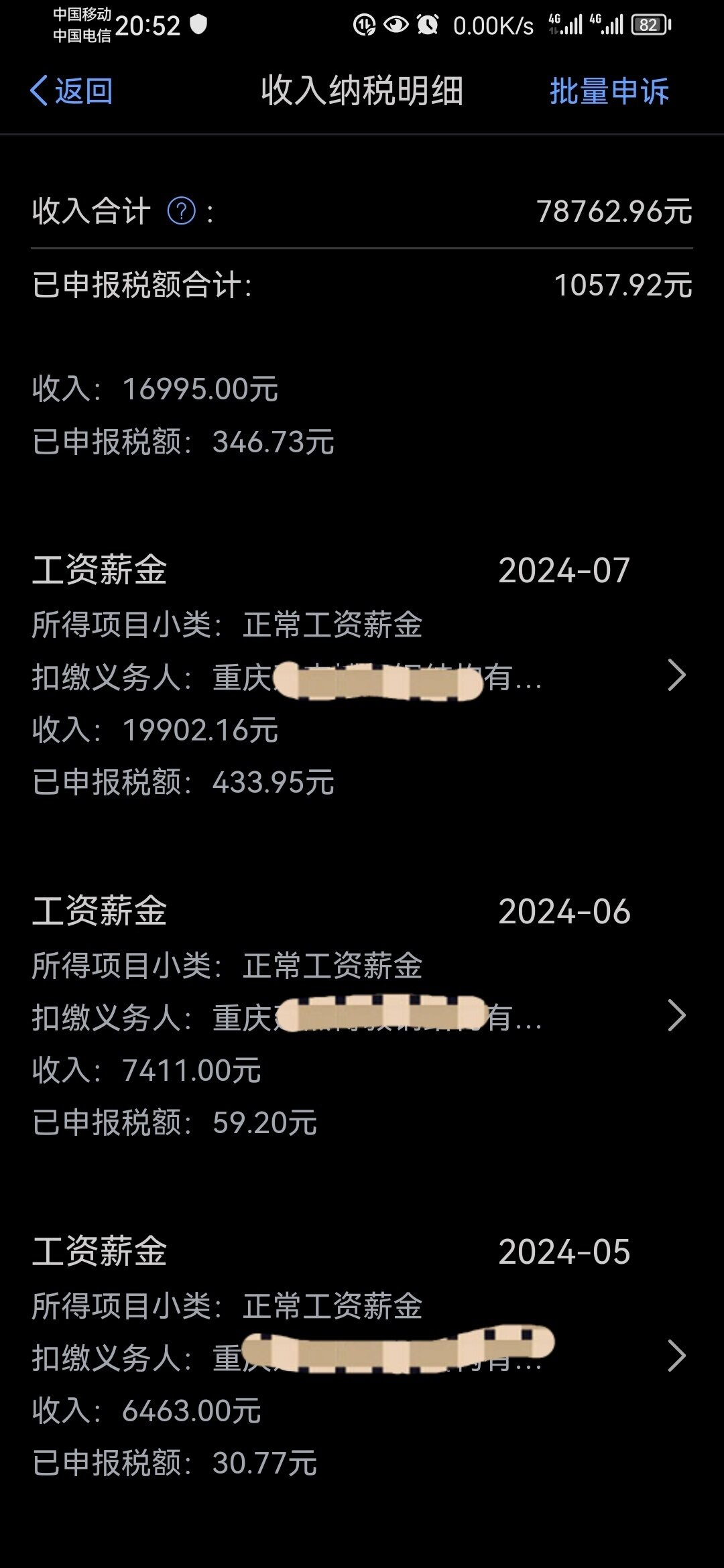Go back using the 返回 button
Screen dimensions: 724x1568
(72, 91)
